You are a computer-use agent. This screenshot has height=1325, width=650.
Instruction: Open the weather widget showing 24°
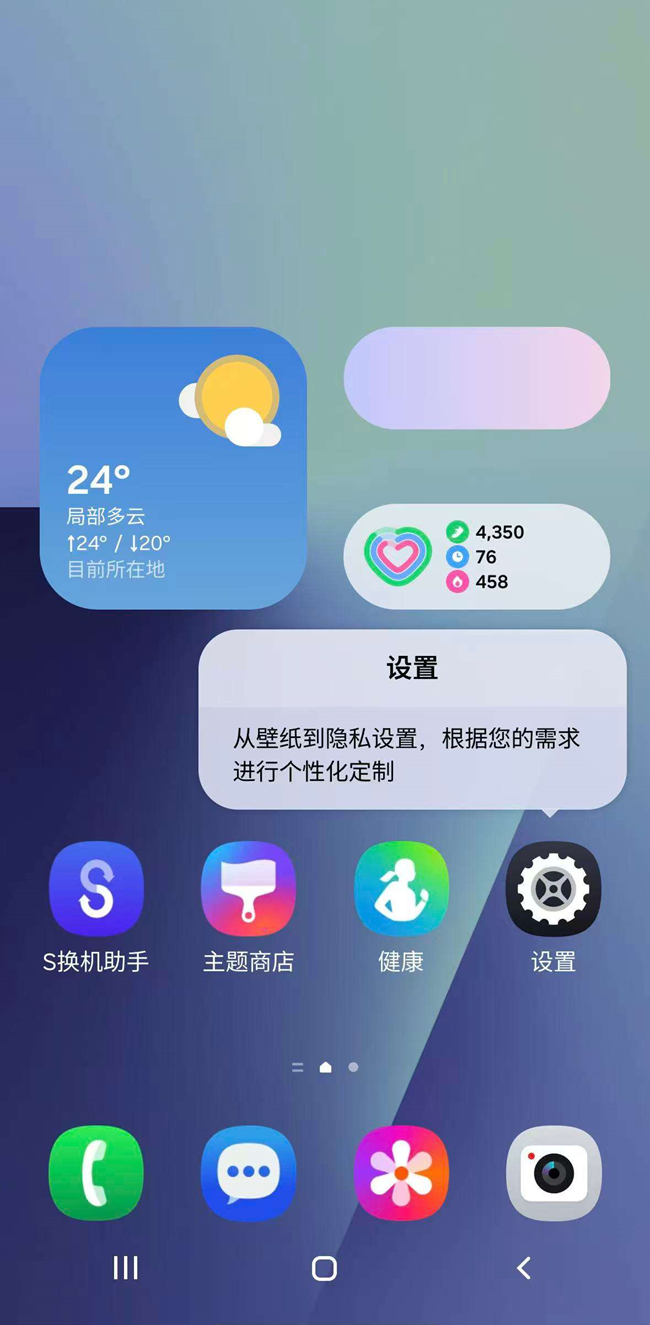(173, 467)
